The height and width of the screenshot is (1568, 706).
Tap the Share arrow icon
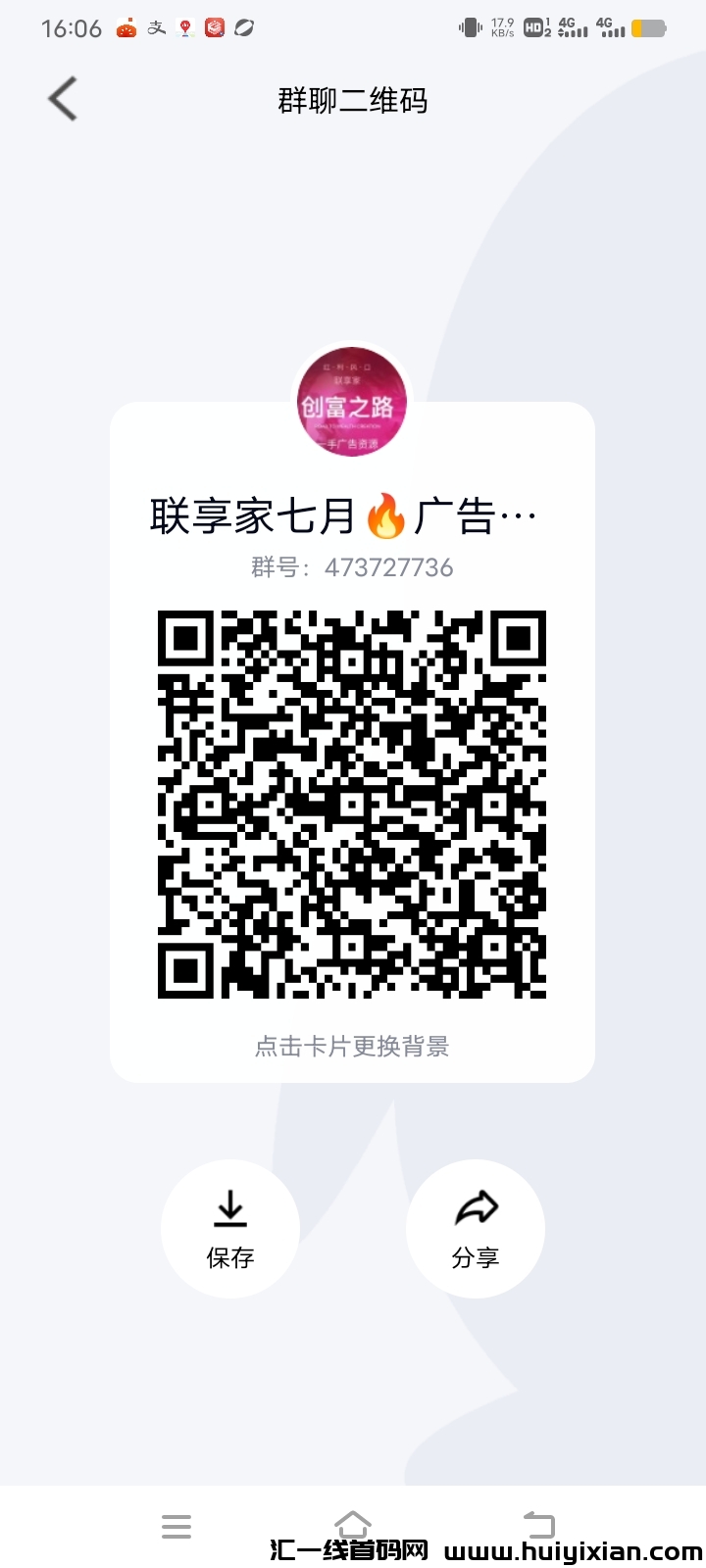[476, 1208]
